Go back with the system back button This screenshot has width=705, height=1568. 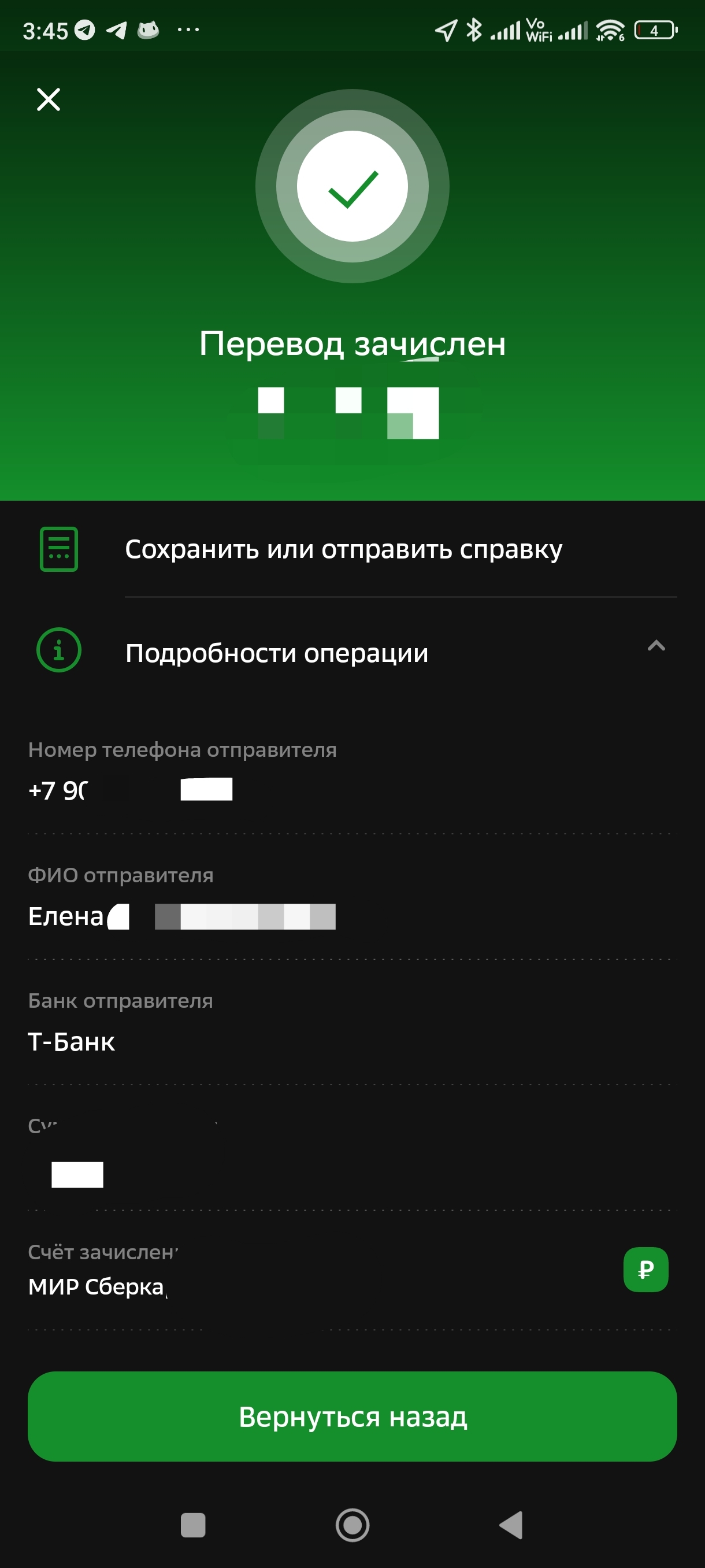point(511,1525)
